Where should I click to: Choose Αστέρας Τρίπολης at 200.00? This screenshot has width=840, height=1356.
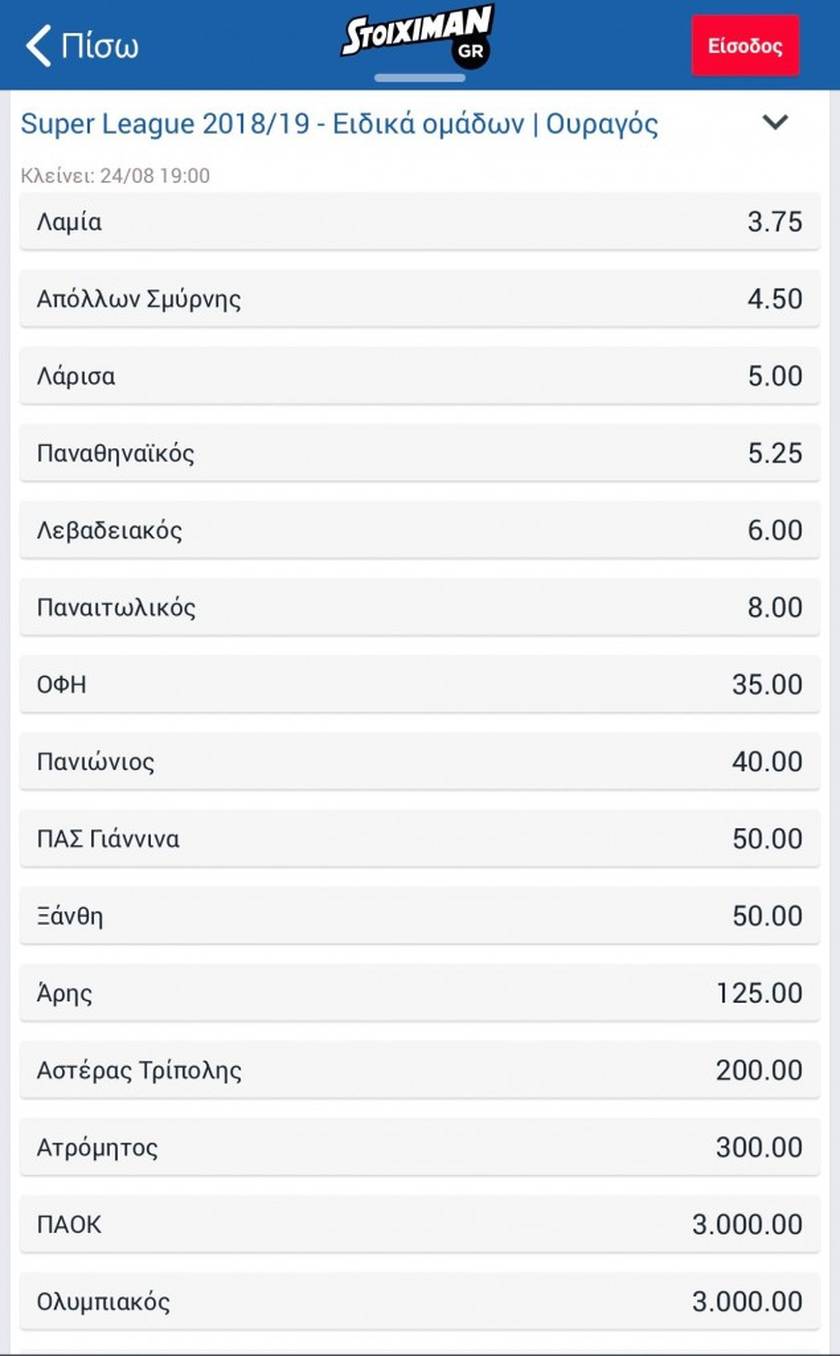click(420, 1070)
